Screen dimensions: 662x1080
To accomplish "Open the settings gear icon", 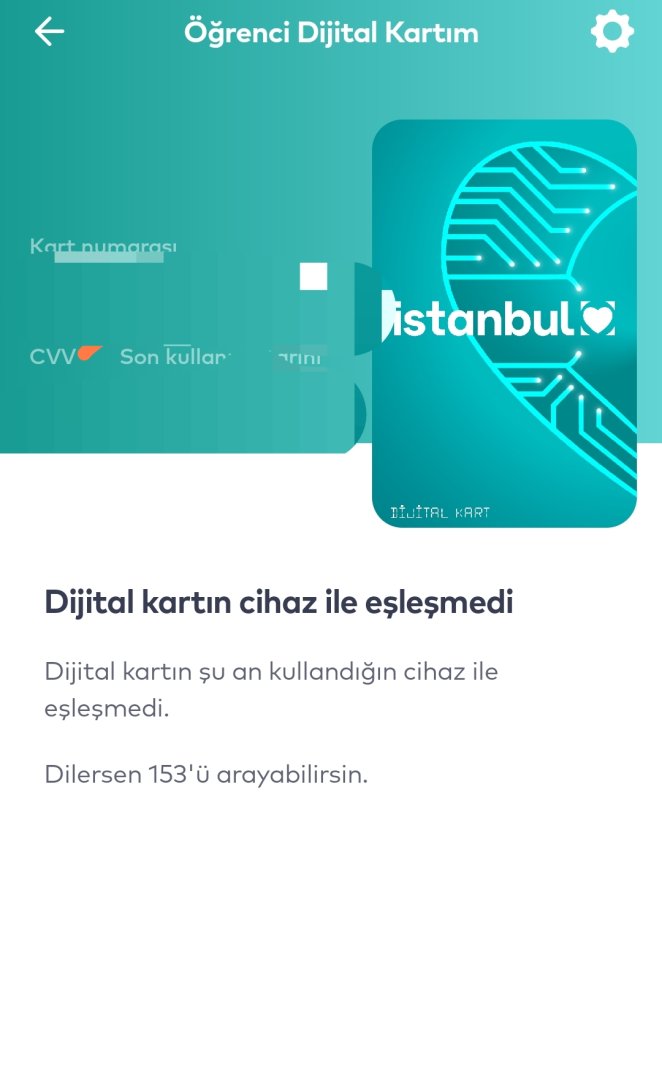I will point(611,32).
